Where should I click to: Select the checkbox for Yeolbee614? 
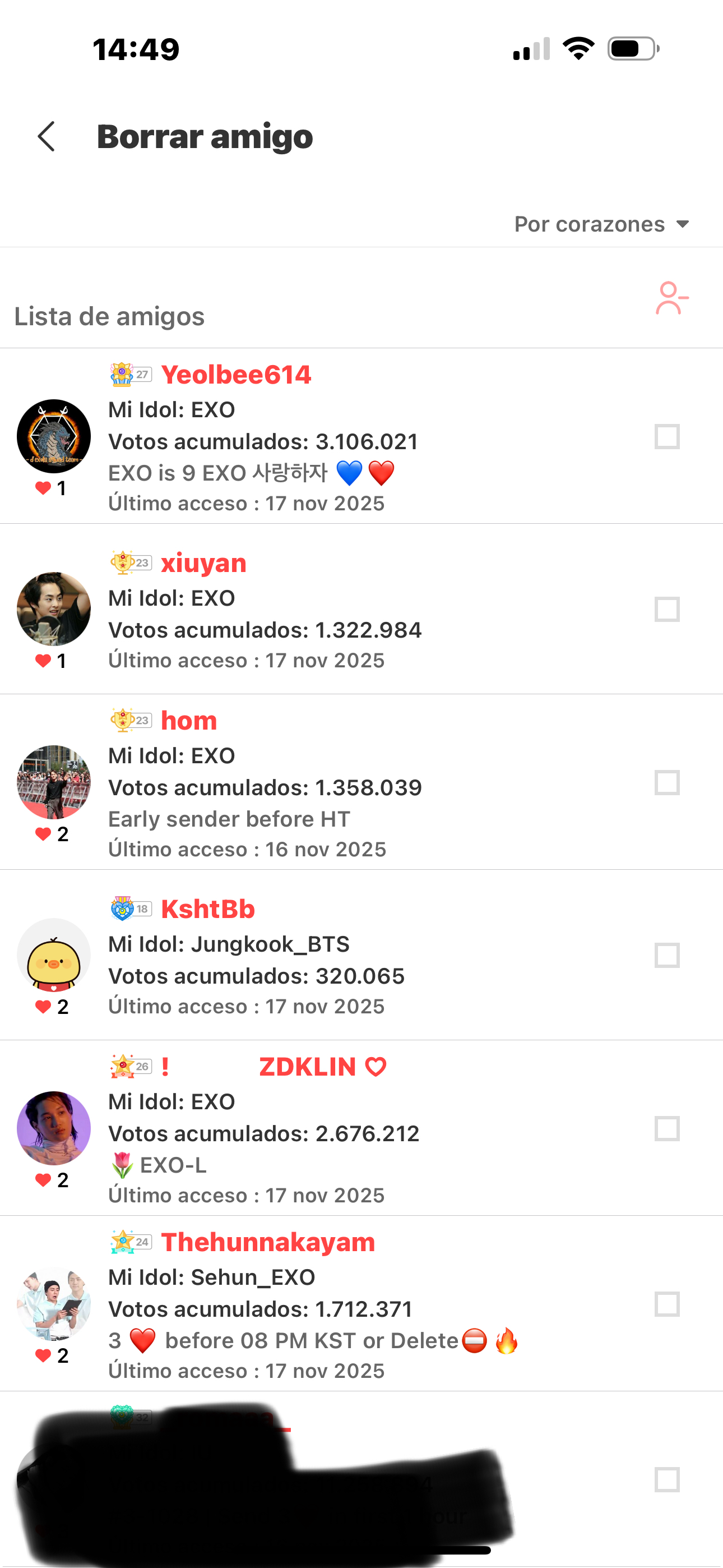coord(666,436)
